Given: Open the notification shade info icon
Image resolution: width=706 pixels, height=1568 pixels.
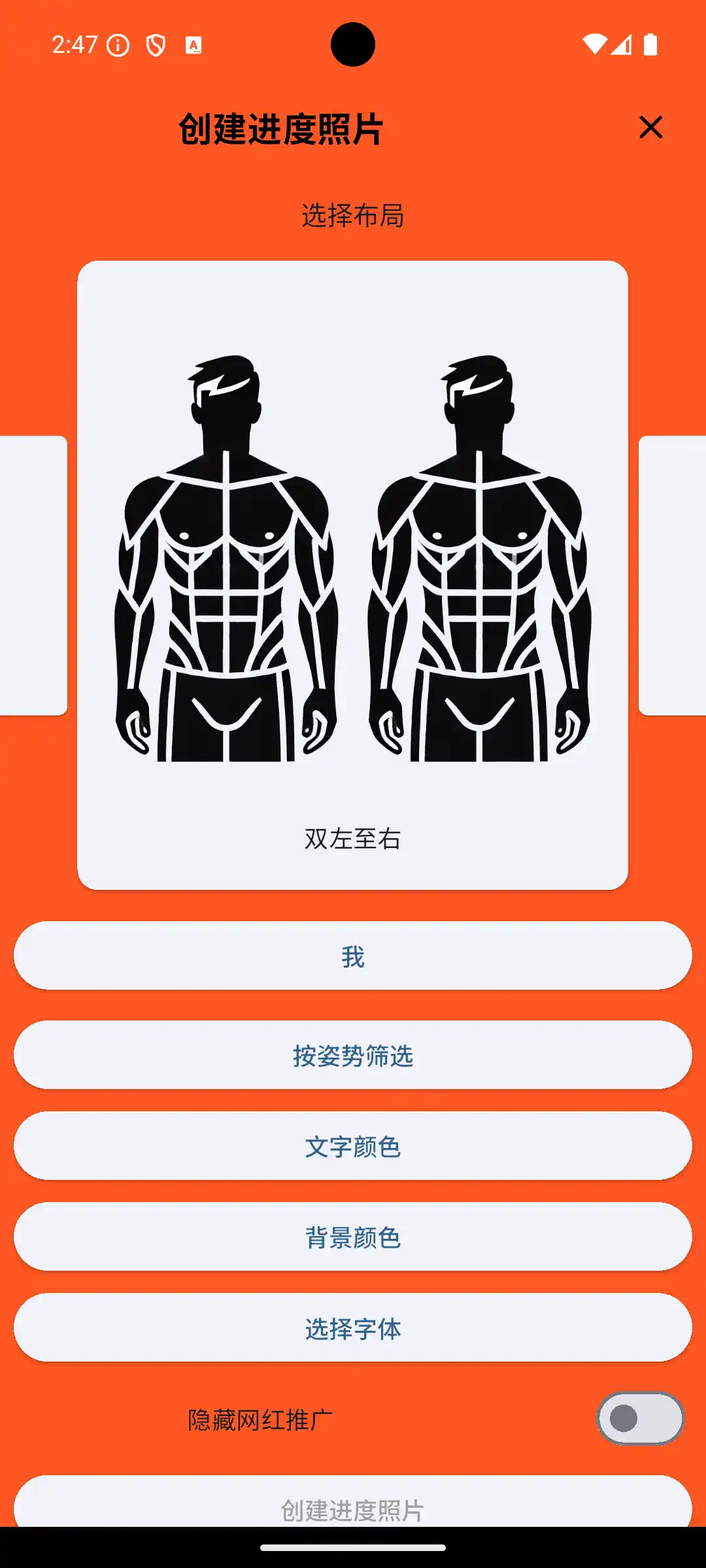Looking at the screenshot, I should (116, 44).
